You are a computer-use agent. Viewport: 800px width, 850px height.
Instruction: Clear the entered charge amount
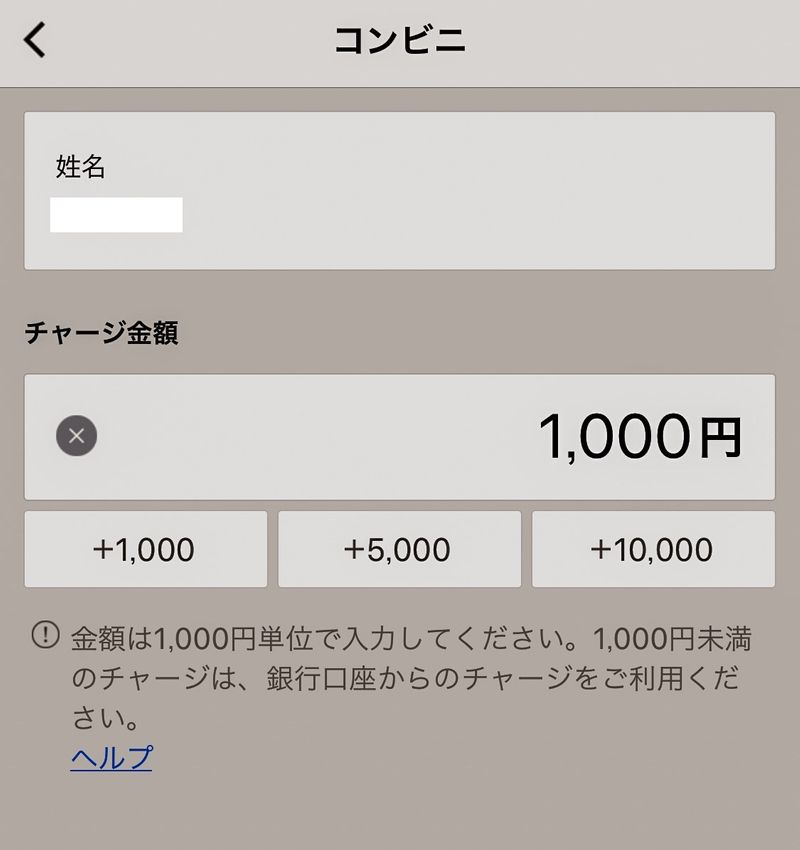[77, 437]
